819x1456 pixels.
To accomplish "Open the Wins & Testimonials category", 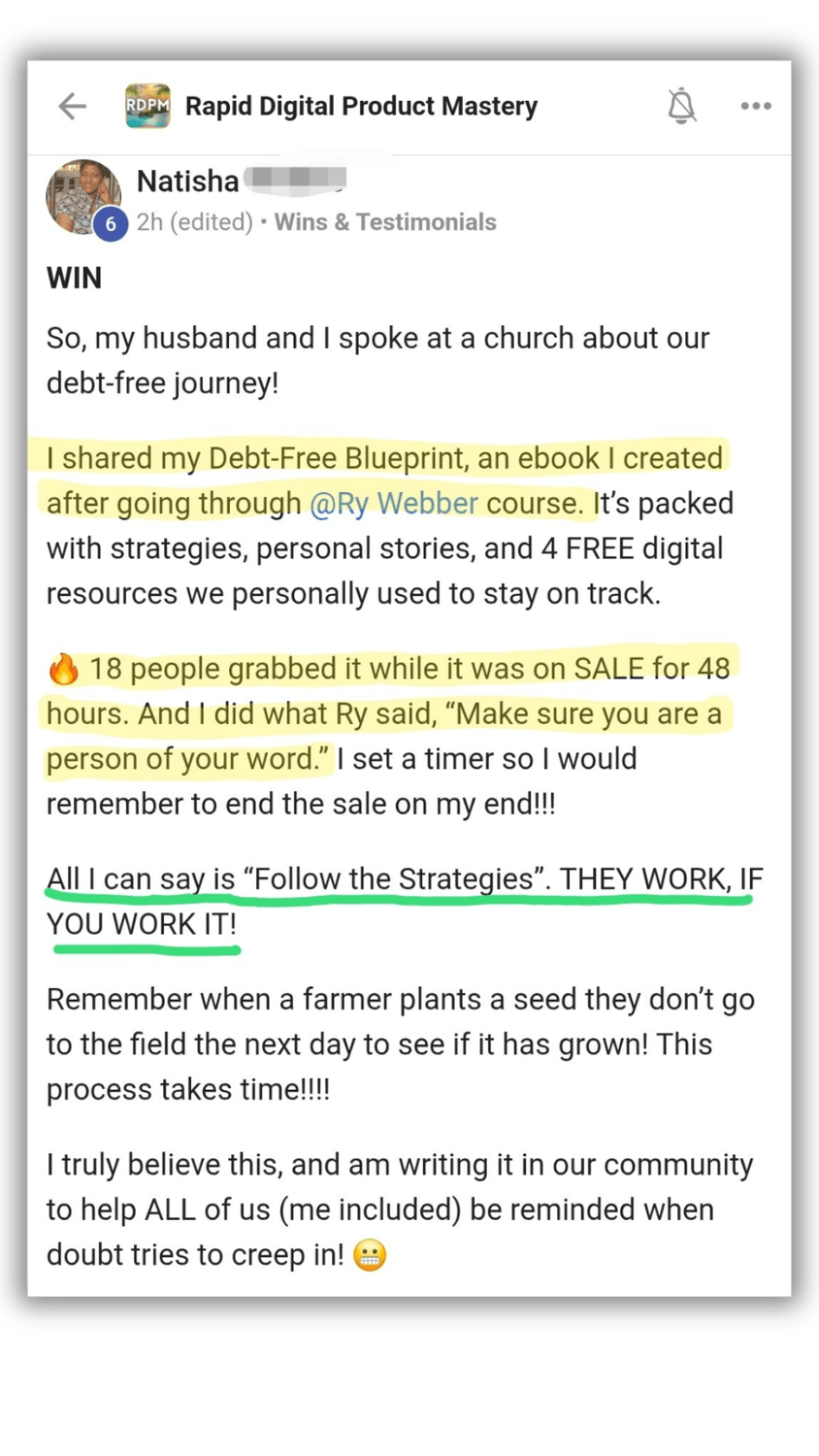I will coord(385,222).
